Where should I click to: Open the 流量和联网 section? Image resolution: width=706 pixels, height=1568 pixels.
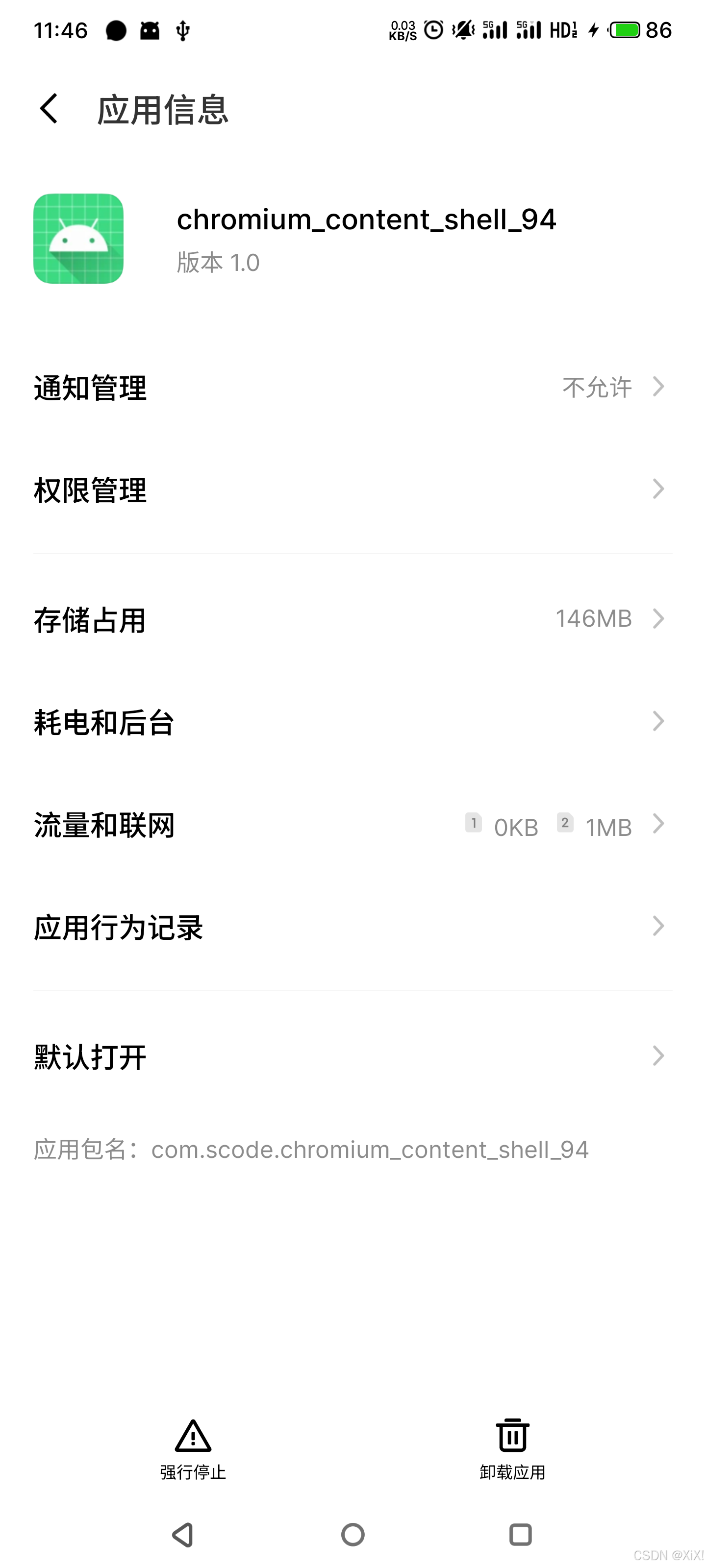click(353, 826)
